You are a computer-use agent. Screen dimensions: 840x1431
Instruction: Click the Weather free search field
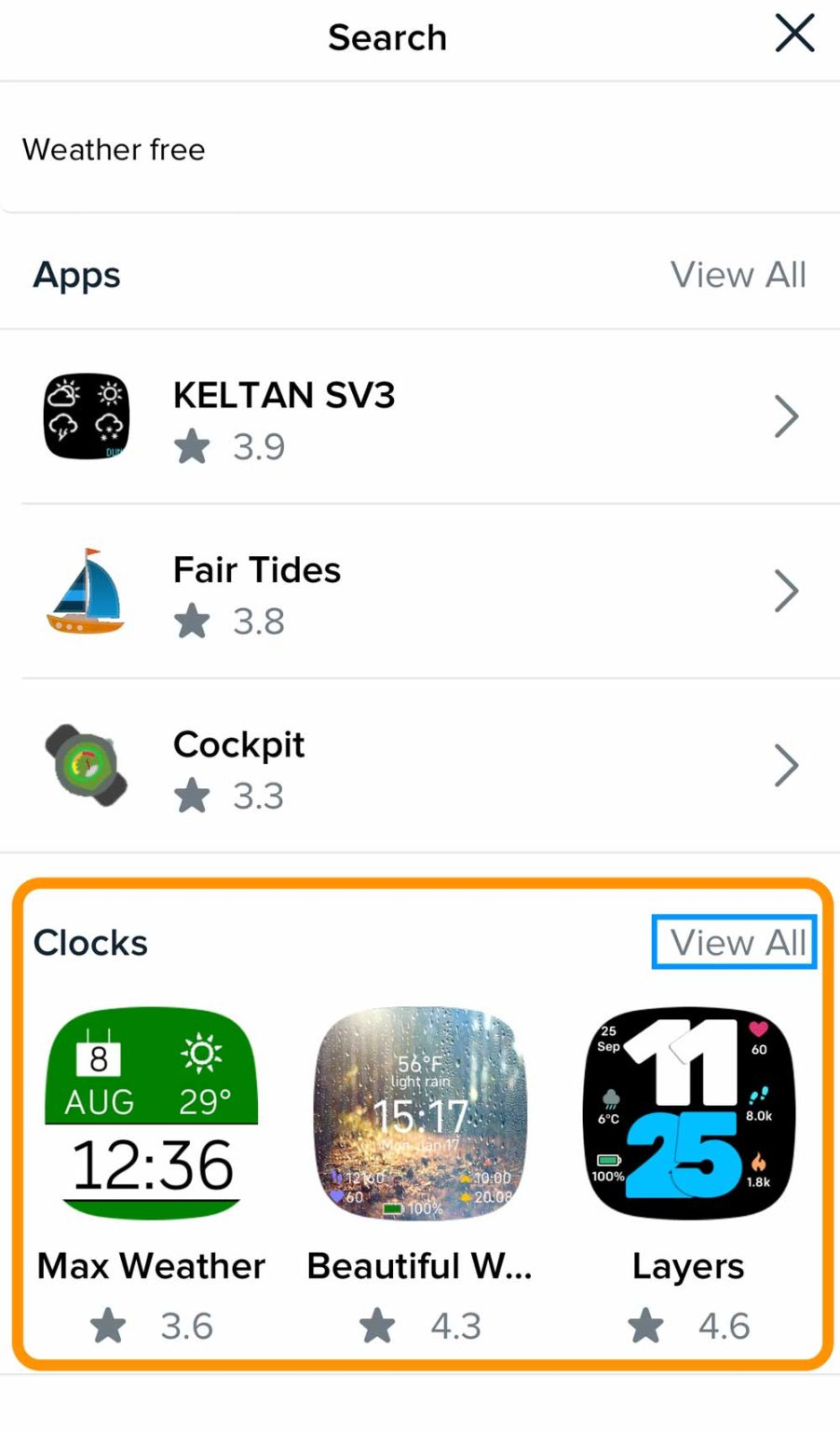[114, 149]
